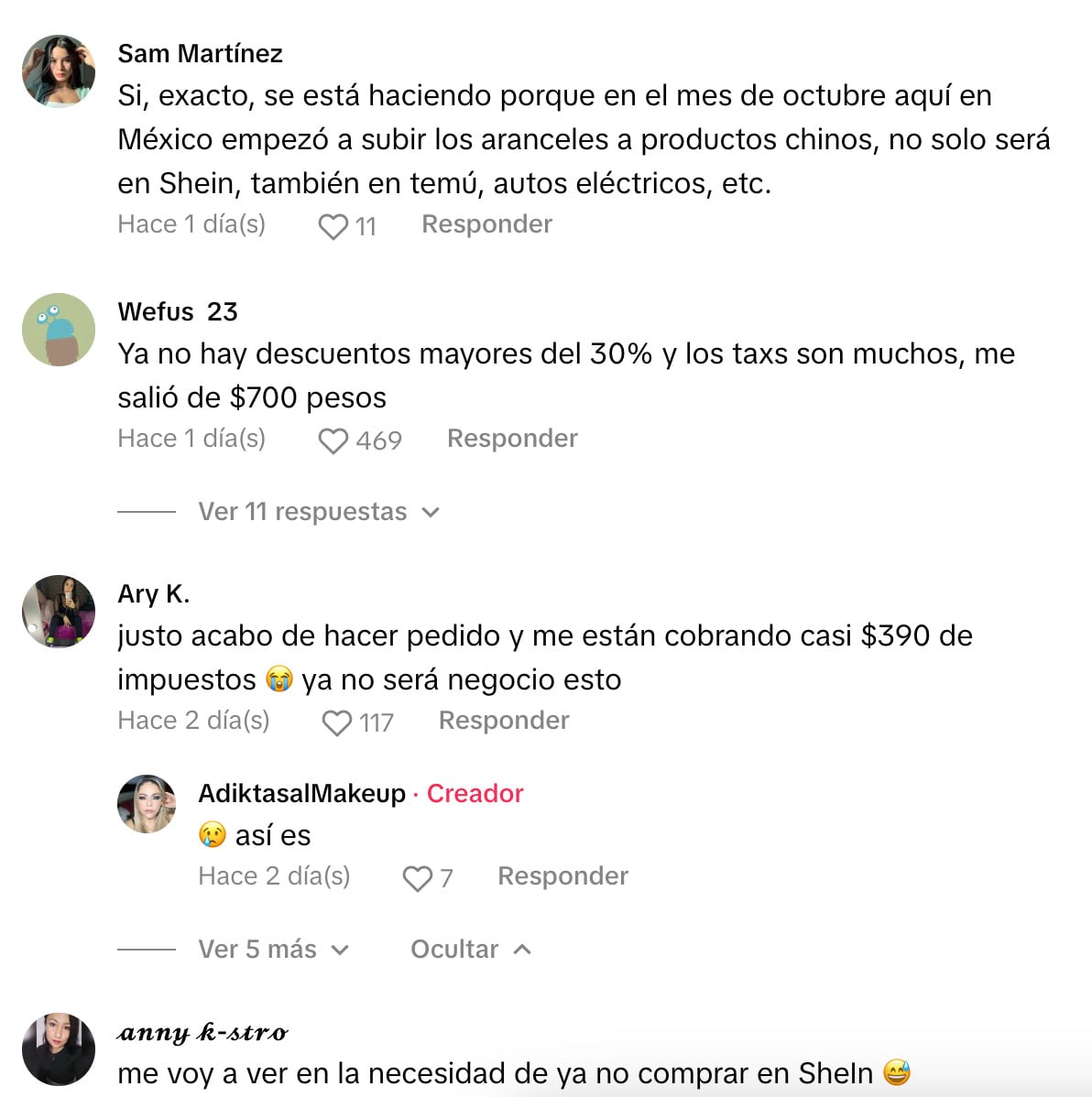Reply to AdiktasalMakeup's comment
The height and width of the screenshot is (1097, 1092).
click(562, 876)
